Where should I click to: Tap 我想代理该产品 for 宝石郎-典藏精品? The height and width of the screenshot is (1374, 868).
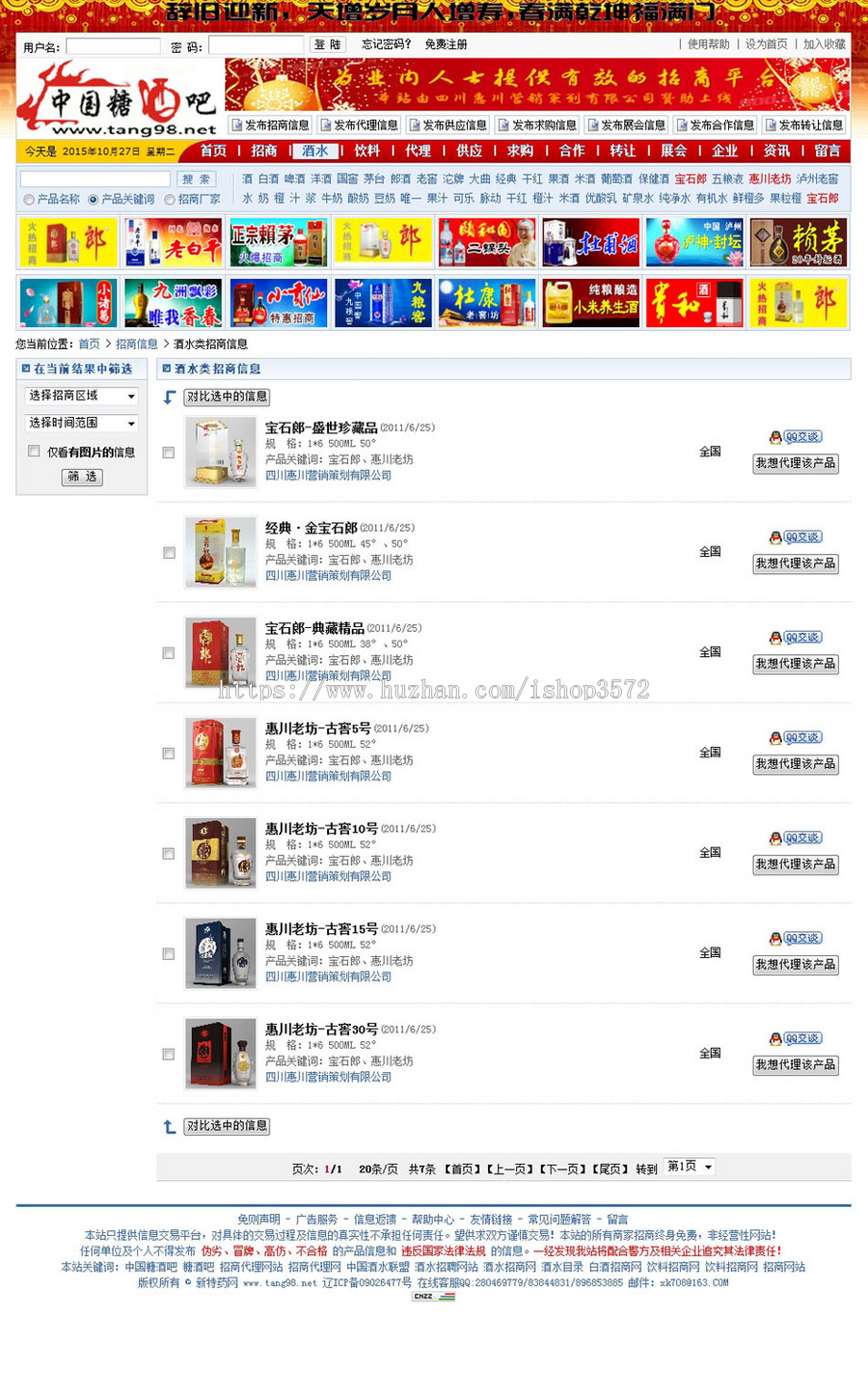pyautogui.click(x=795, y=664)
